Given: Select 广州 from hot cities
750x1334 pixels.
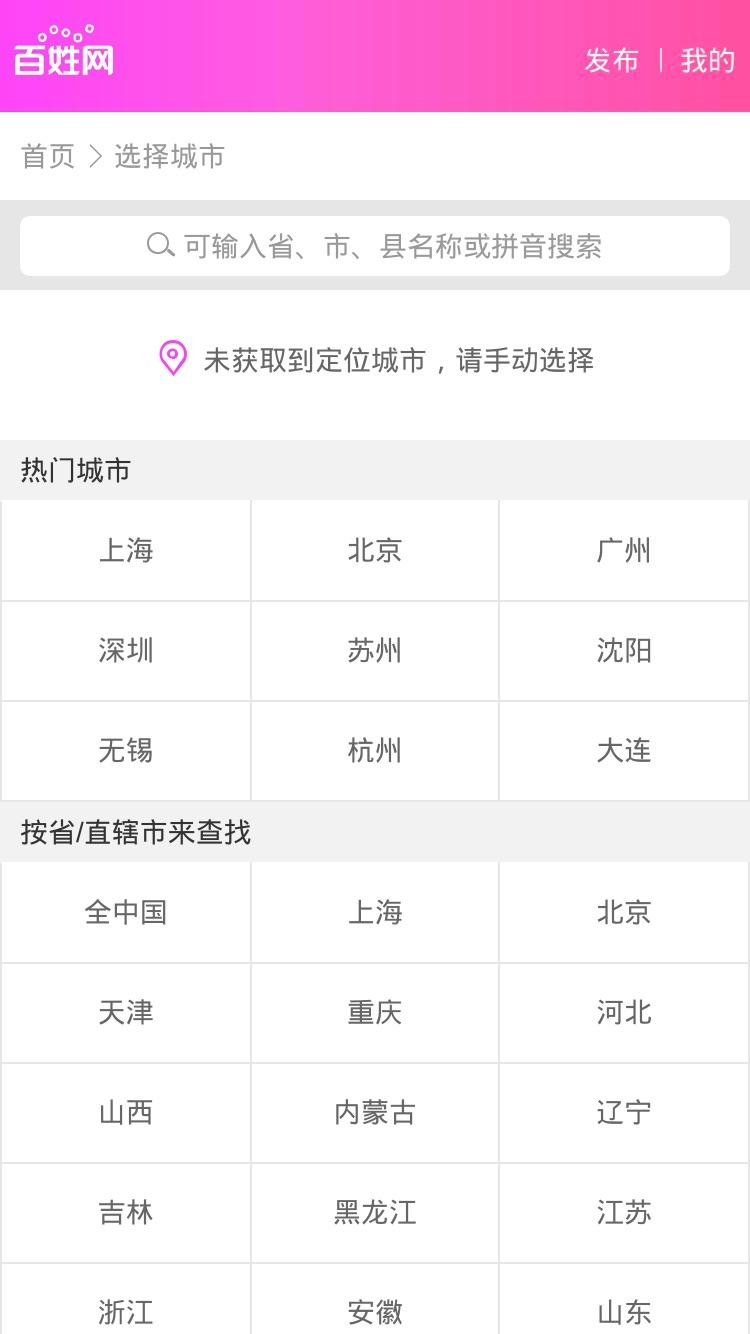Looking at the screenshot, I should [x=624, y=550].
